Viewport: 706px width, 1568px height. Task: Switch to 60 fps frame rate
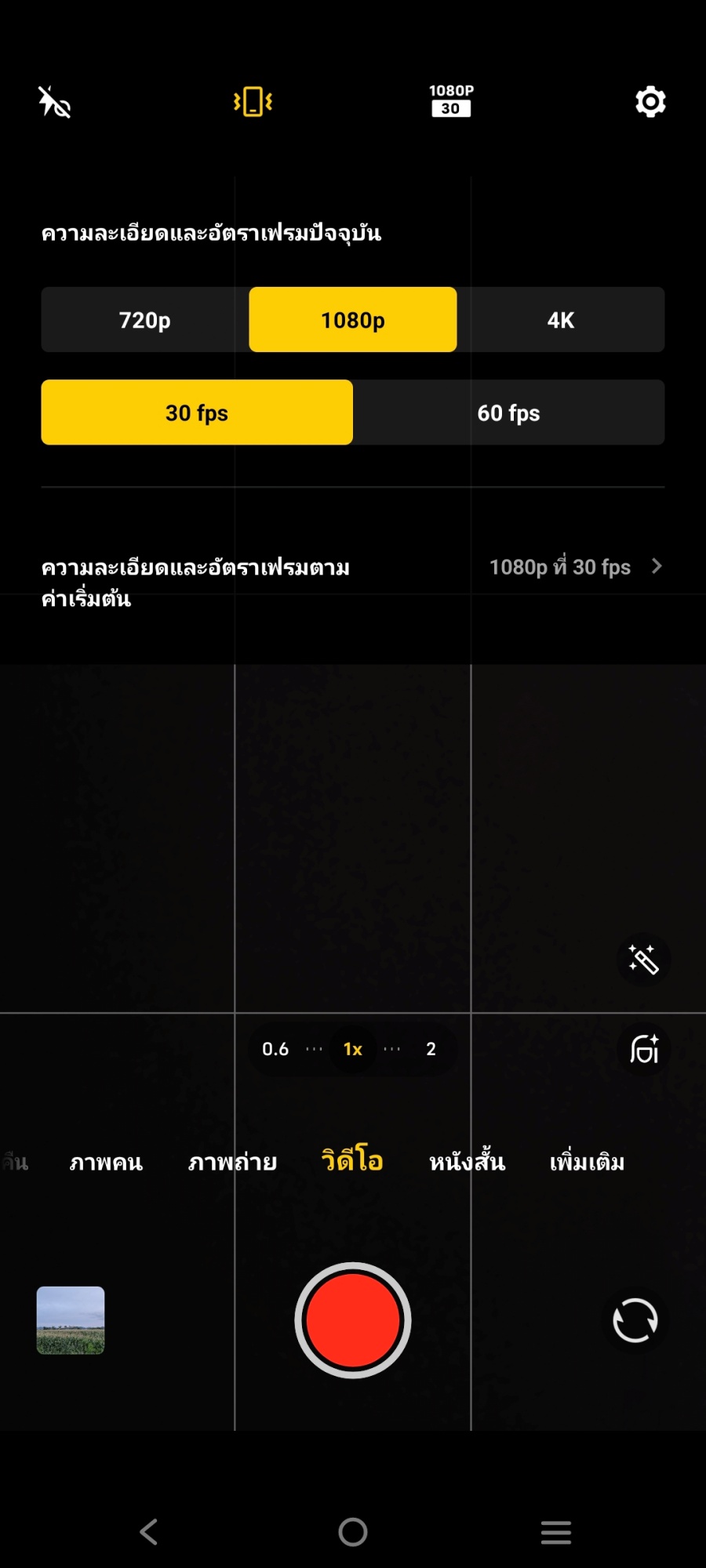(x=508, y=413)
